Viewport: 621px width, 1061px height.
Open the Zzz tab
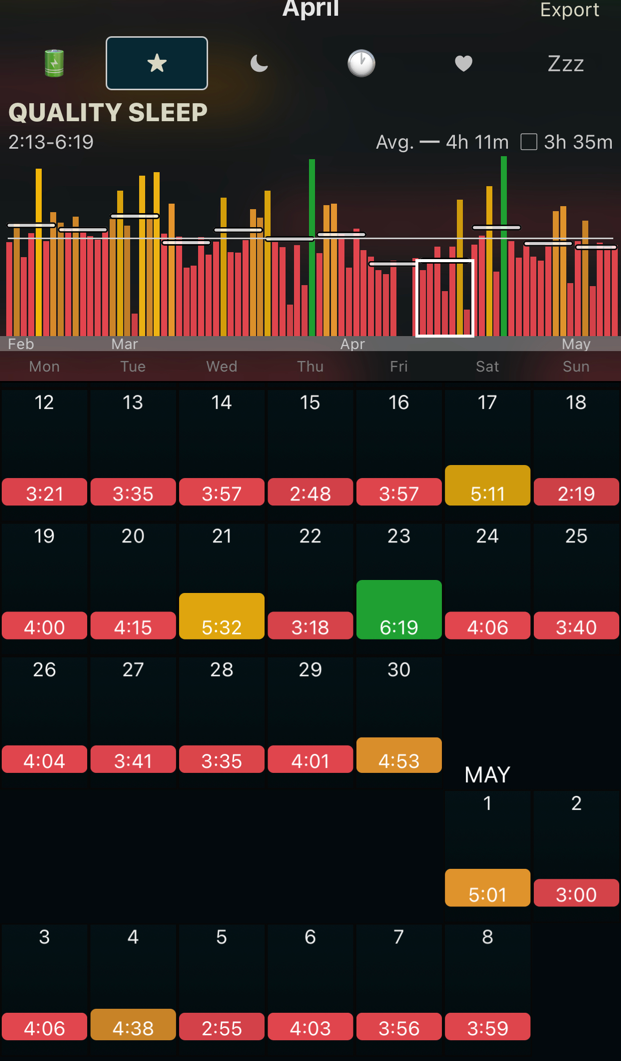(x=566, y=64)
